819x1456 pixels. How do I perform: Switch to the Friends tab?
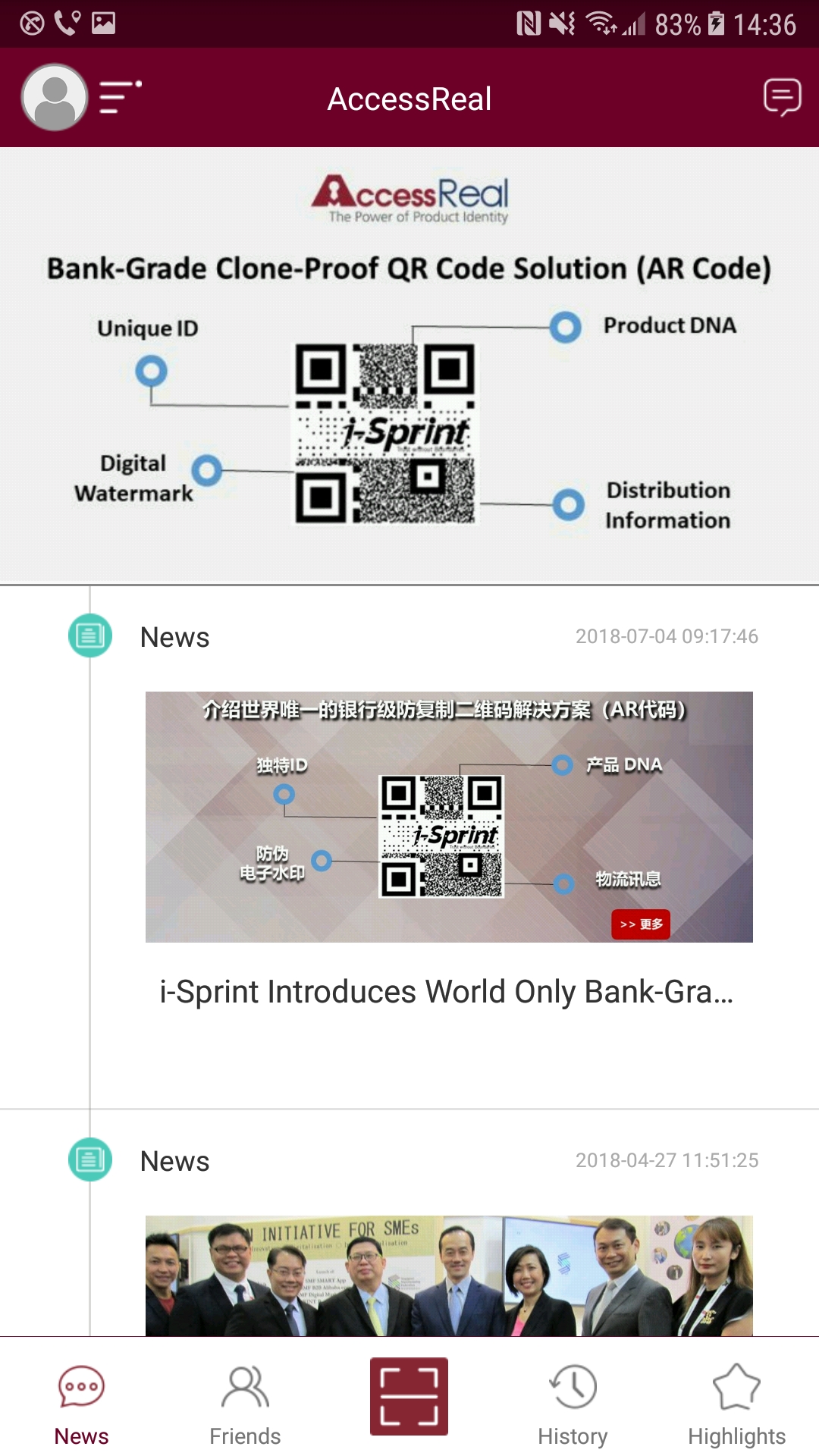[245, 1405]
